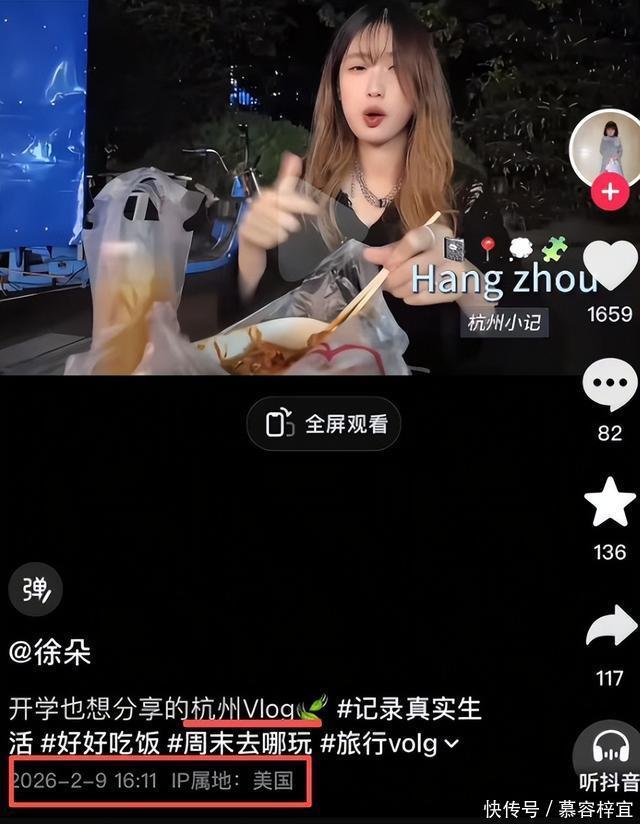
Task: Add the video to favorites with the star
Action: (x=609, y=503)
